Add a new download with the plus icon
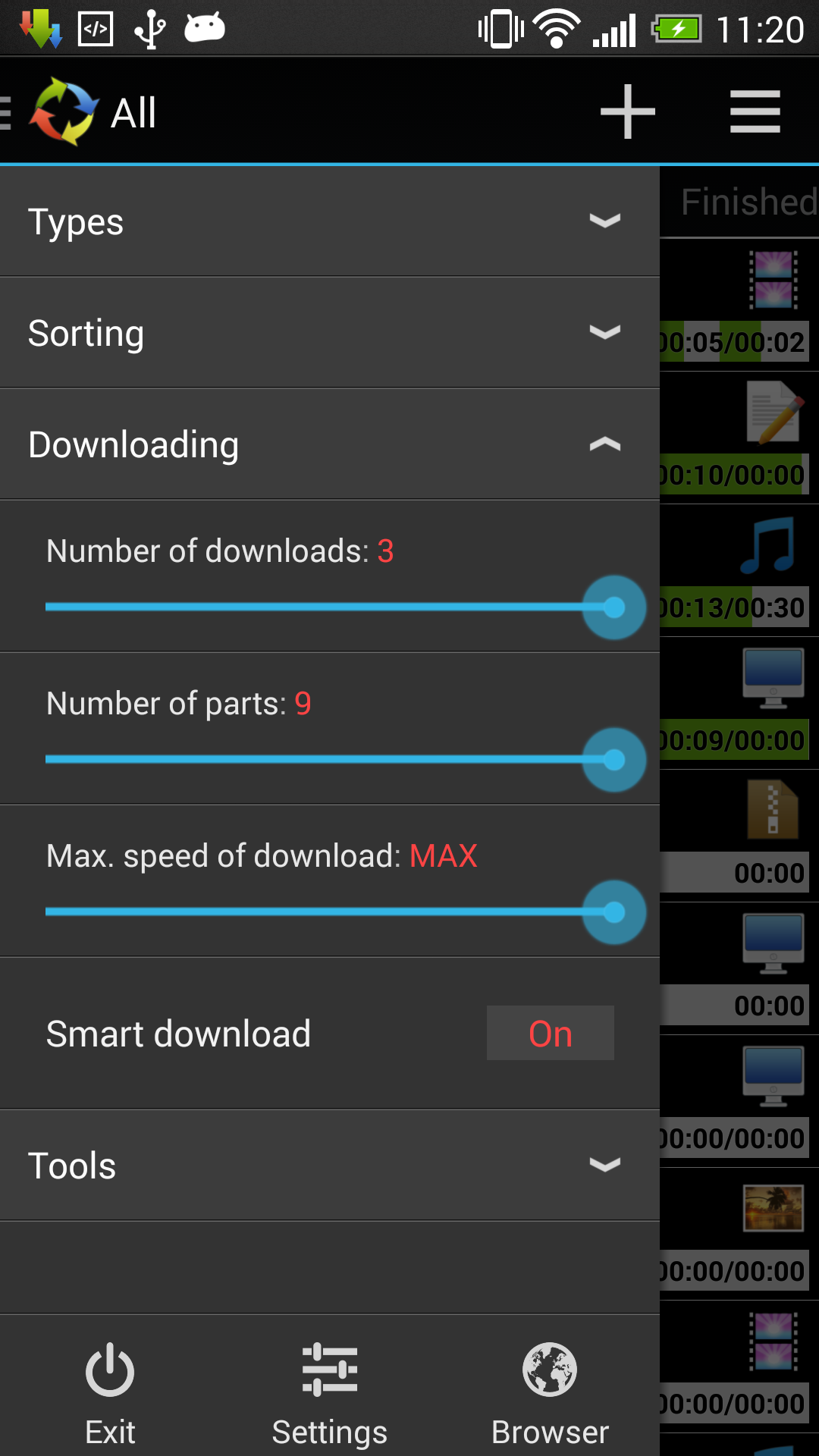 tap(627, 111)
